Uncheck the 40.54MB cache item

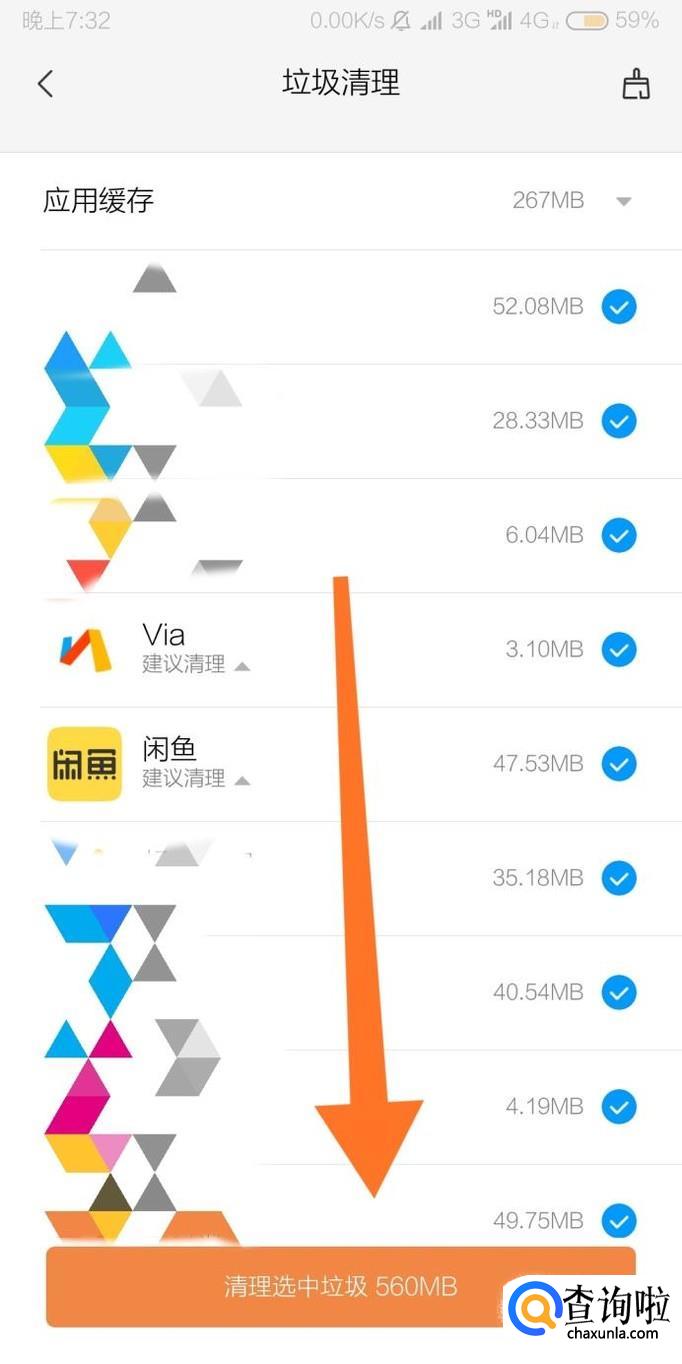[x=619, y=992]
